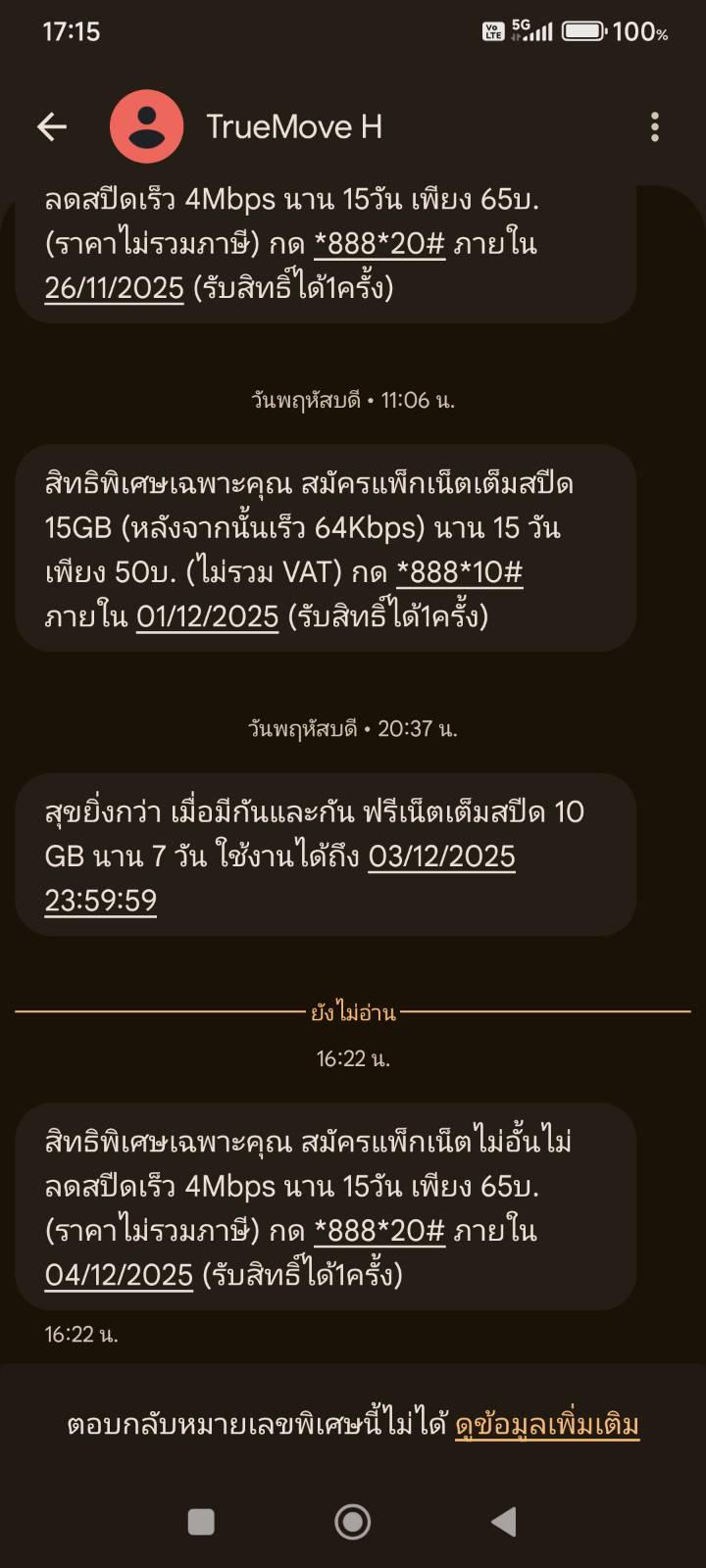Open the TrueMove H contact avatar
This screenshot has height=1568, width=706.
pos(146,126)
